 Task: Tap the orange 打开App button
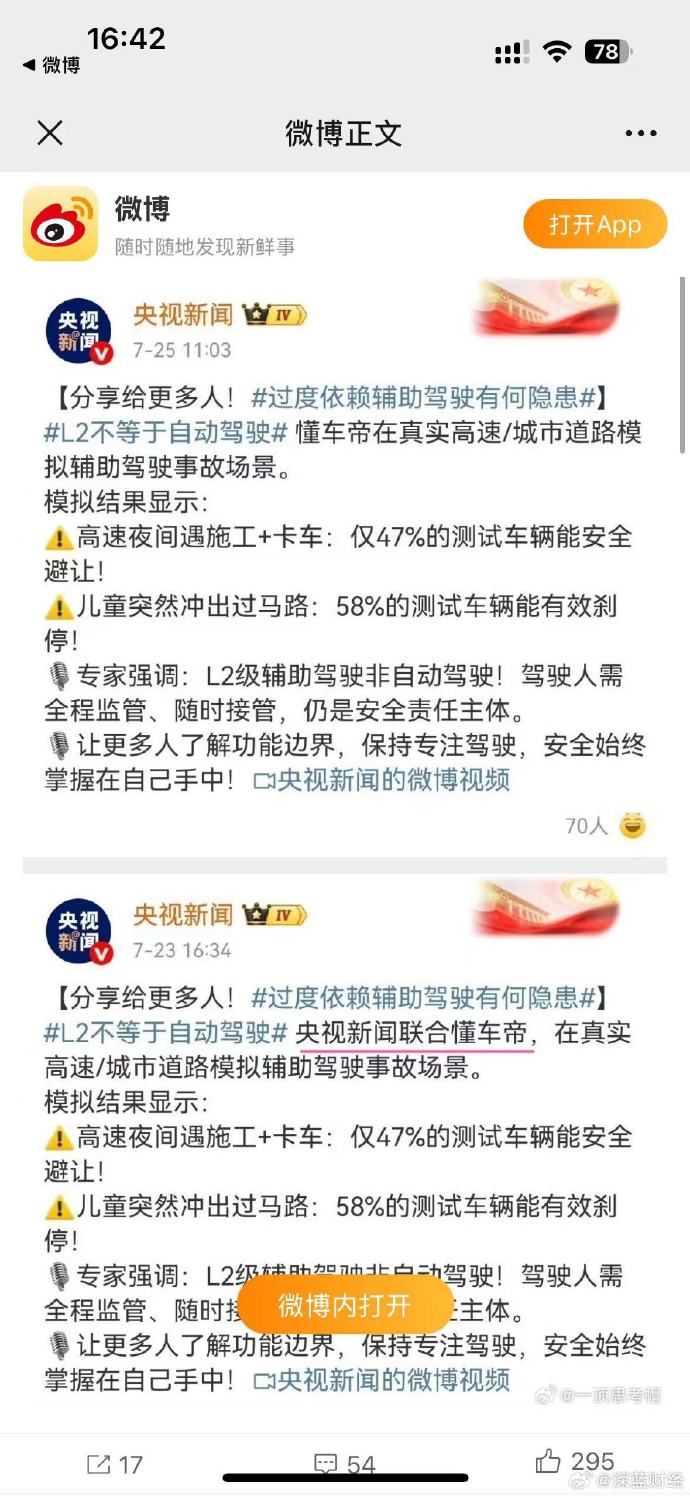(595, 225)
